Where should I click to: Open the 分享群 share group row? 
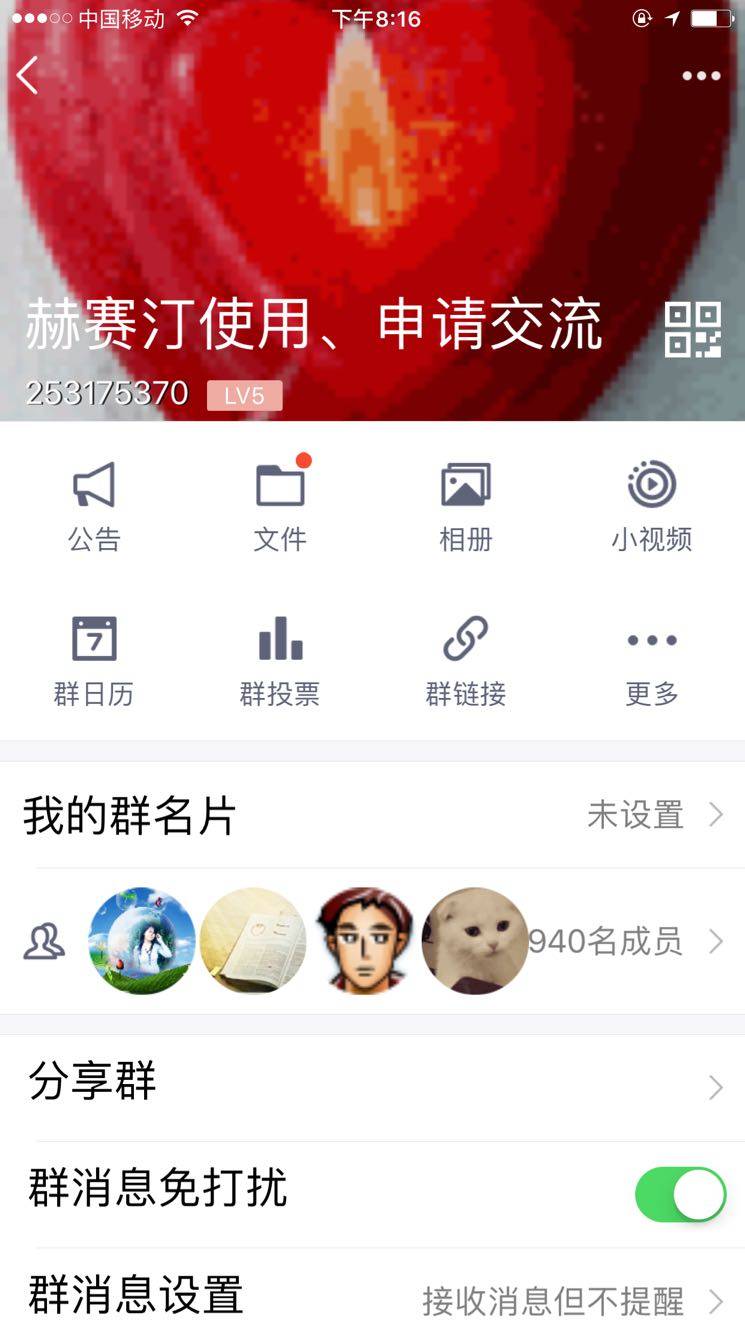tap(372, 1085)
